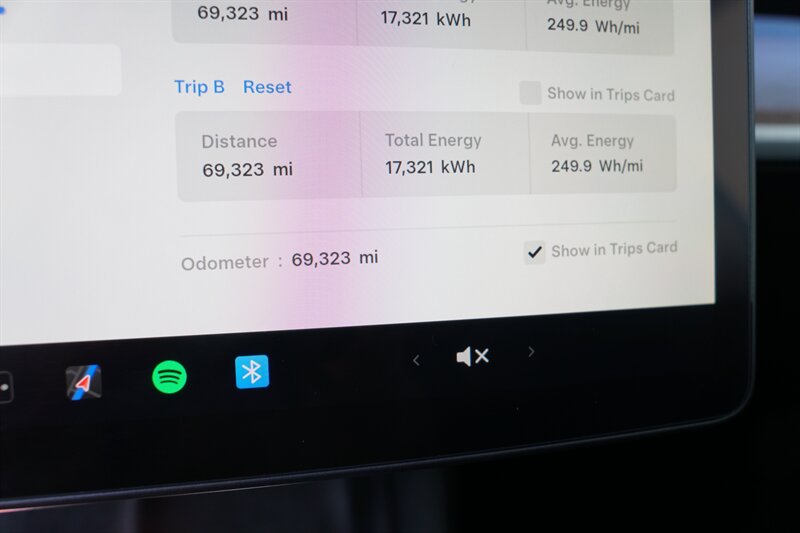Tap the right volume arrow
Screen dimensions: 800x533
(531, 351)
